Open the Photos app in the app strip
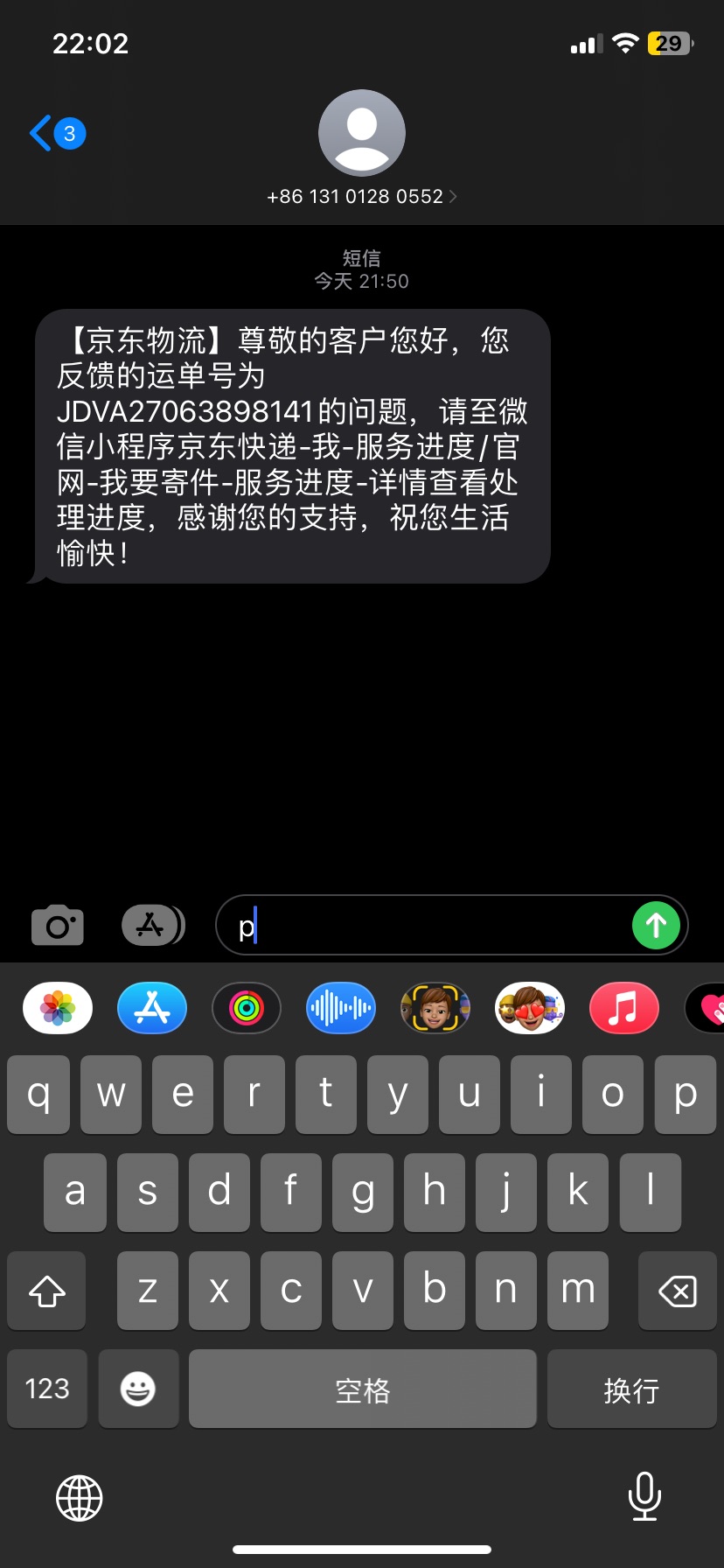Viewport: 724px width, 1568px height. click(x=58, y=1008)
